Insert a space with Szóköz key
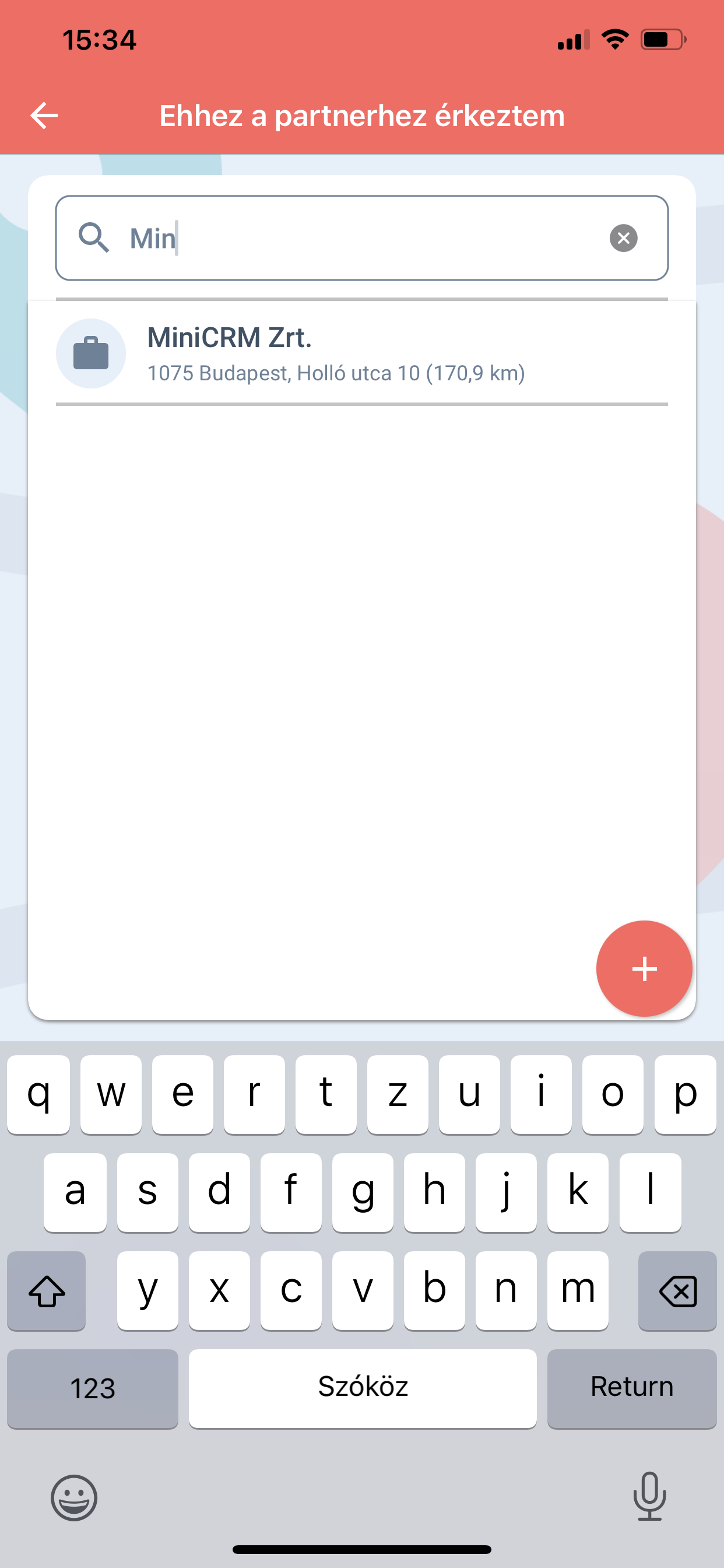724x1568 pixels. point(363,1388)
